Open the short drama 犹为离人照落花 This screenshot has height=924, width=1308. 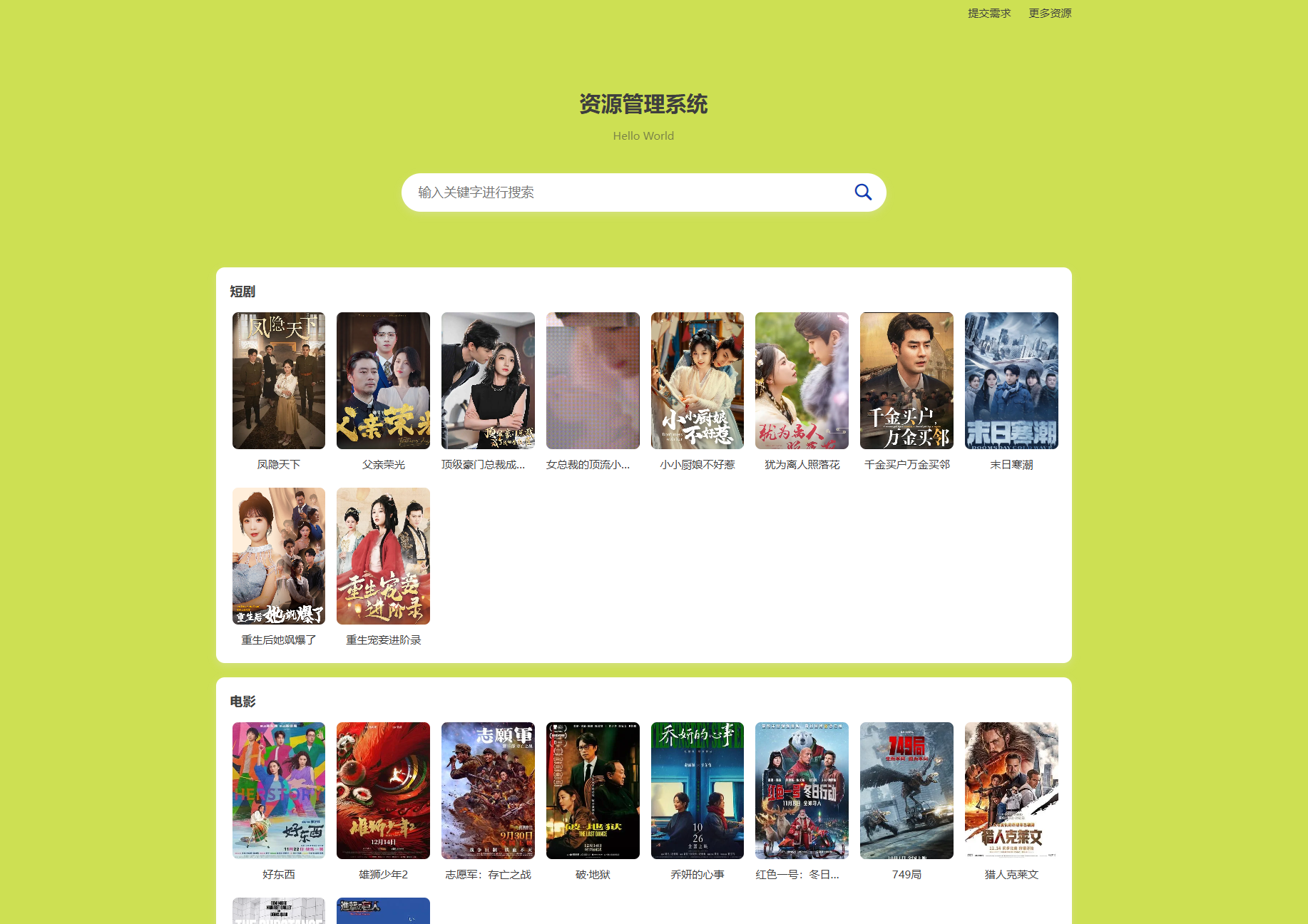coord(802,381)
